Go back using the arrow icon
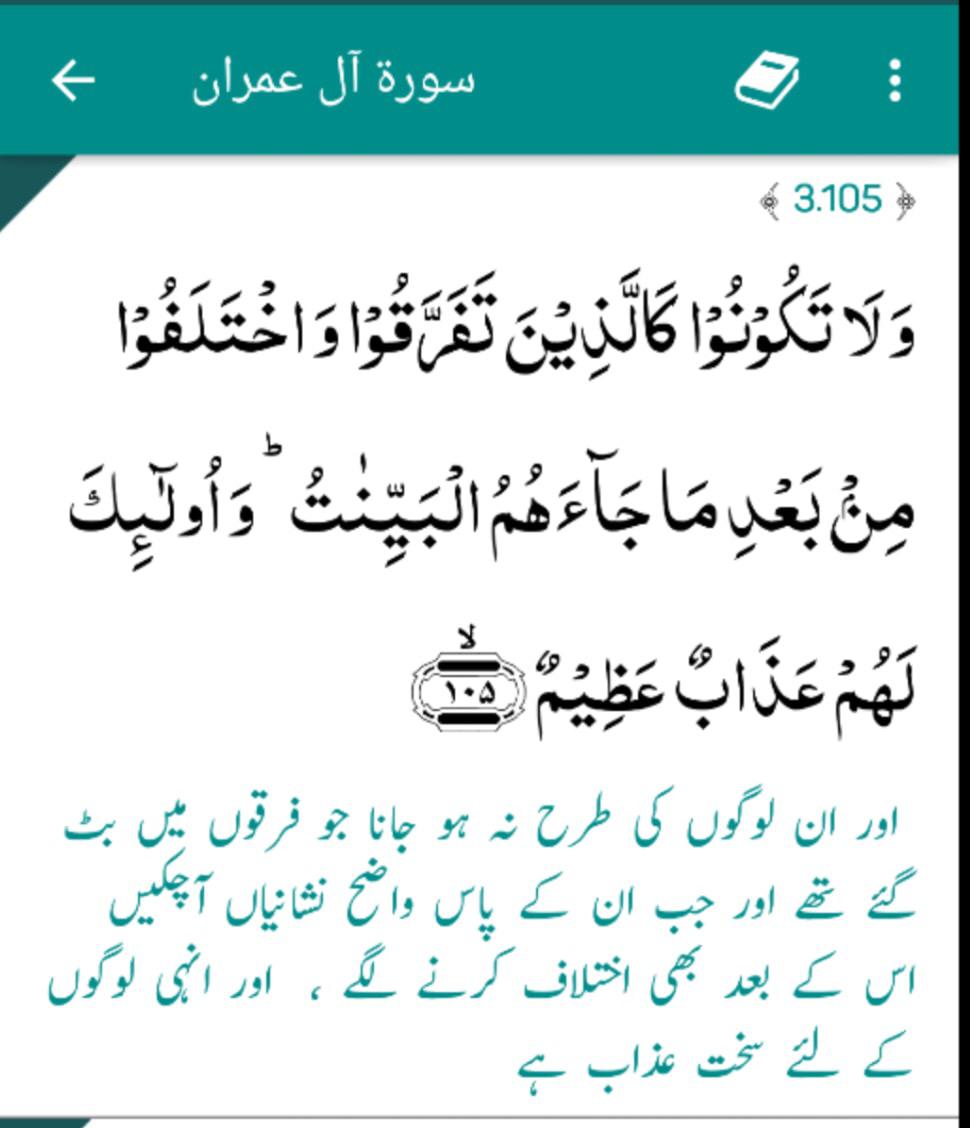The image size is (970, 1128). tap(73, 81)
